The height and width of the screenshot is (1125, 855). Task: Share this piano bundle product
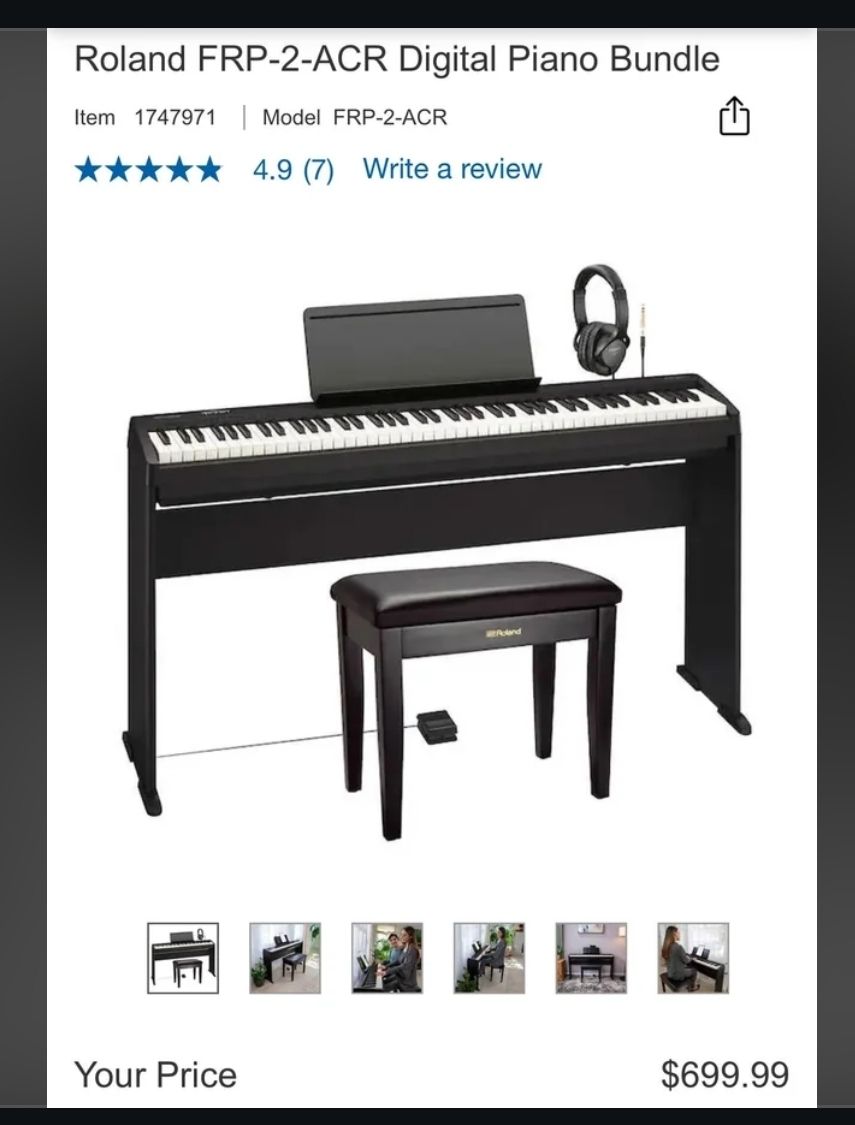(734, 116)
